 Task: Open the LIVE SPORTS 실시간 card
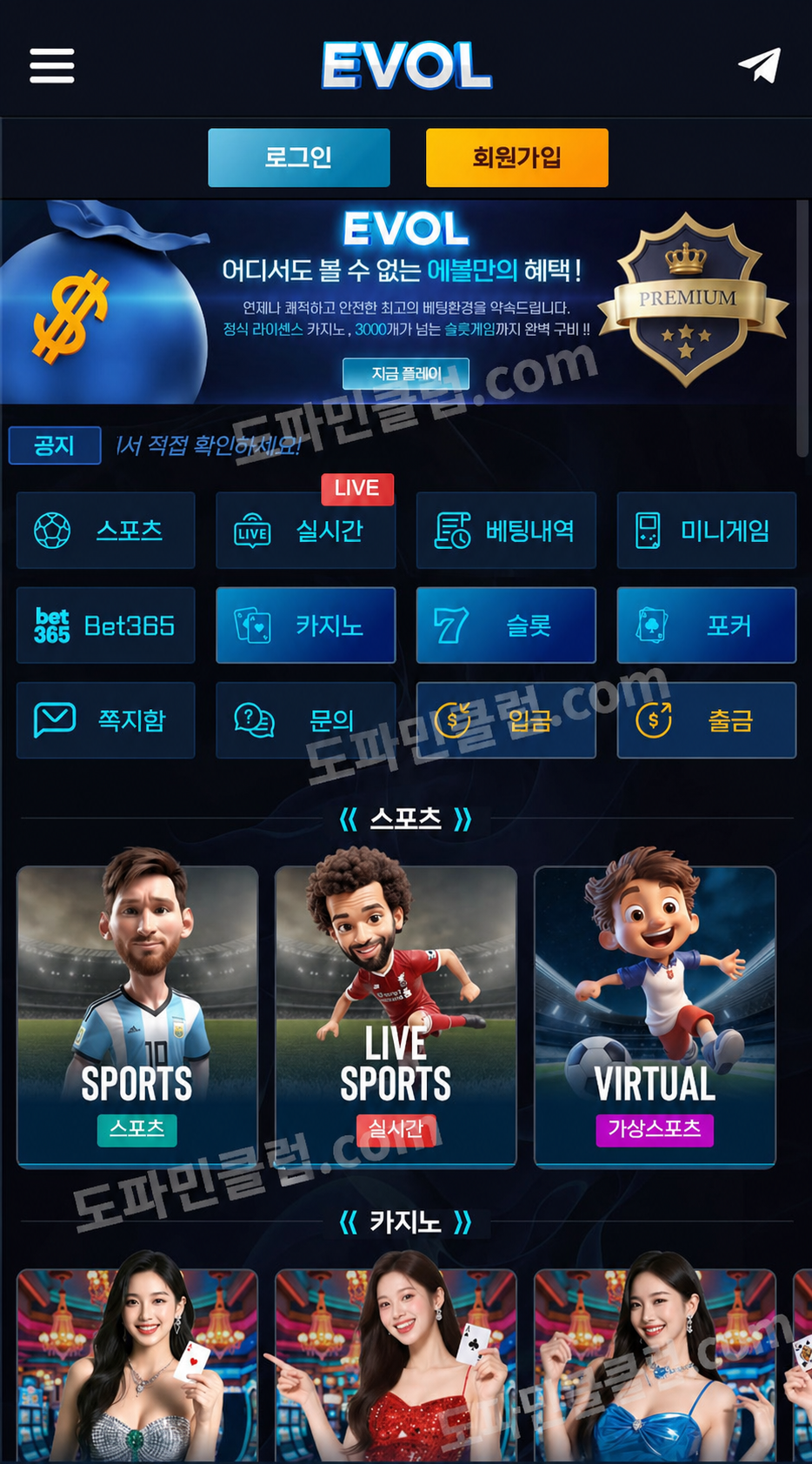[396, 1016]
